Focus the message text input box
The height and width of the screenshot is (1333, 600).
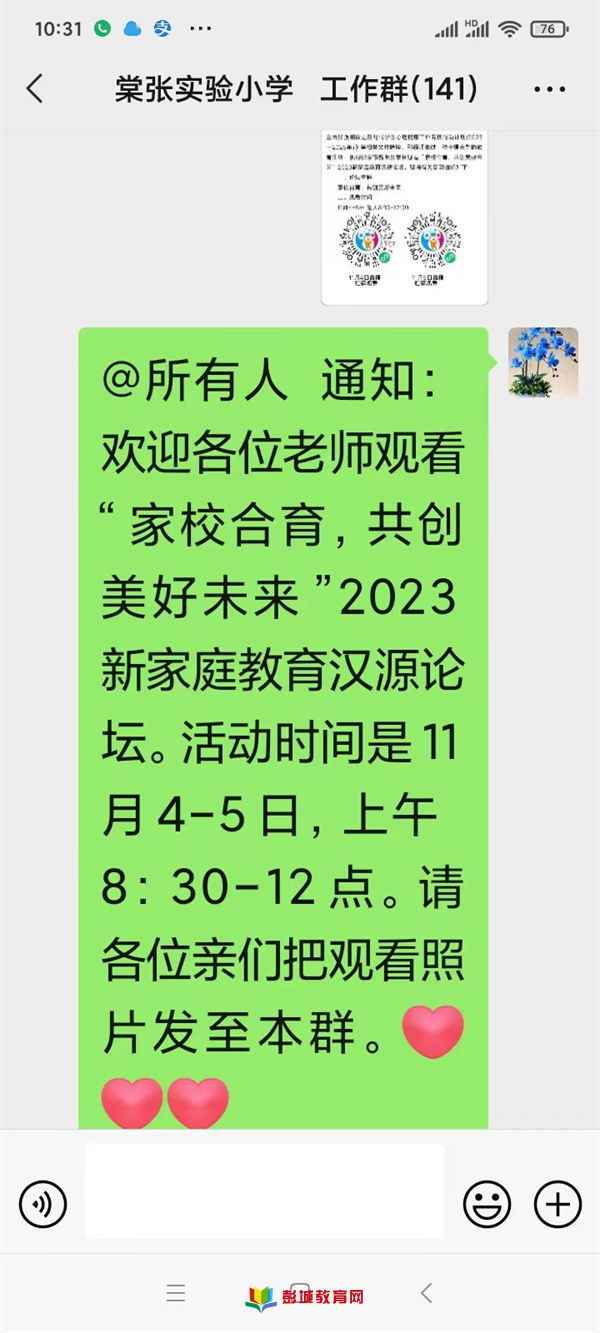coord(264,1191)
